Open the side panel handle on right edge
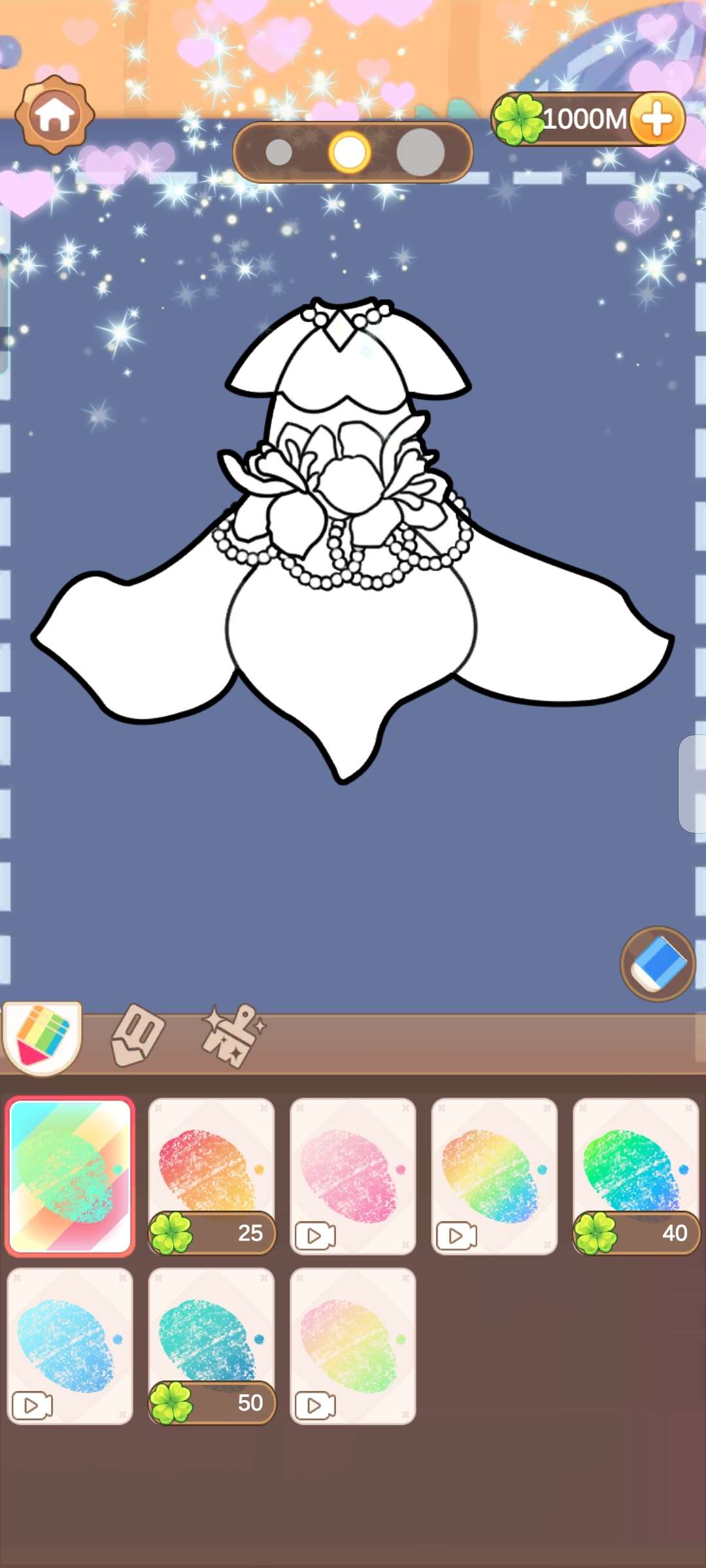 [693, 783]
